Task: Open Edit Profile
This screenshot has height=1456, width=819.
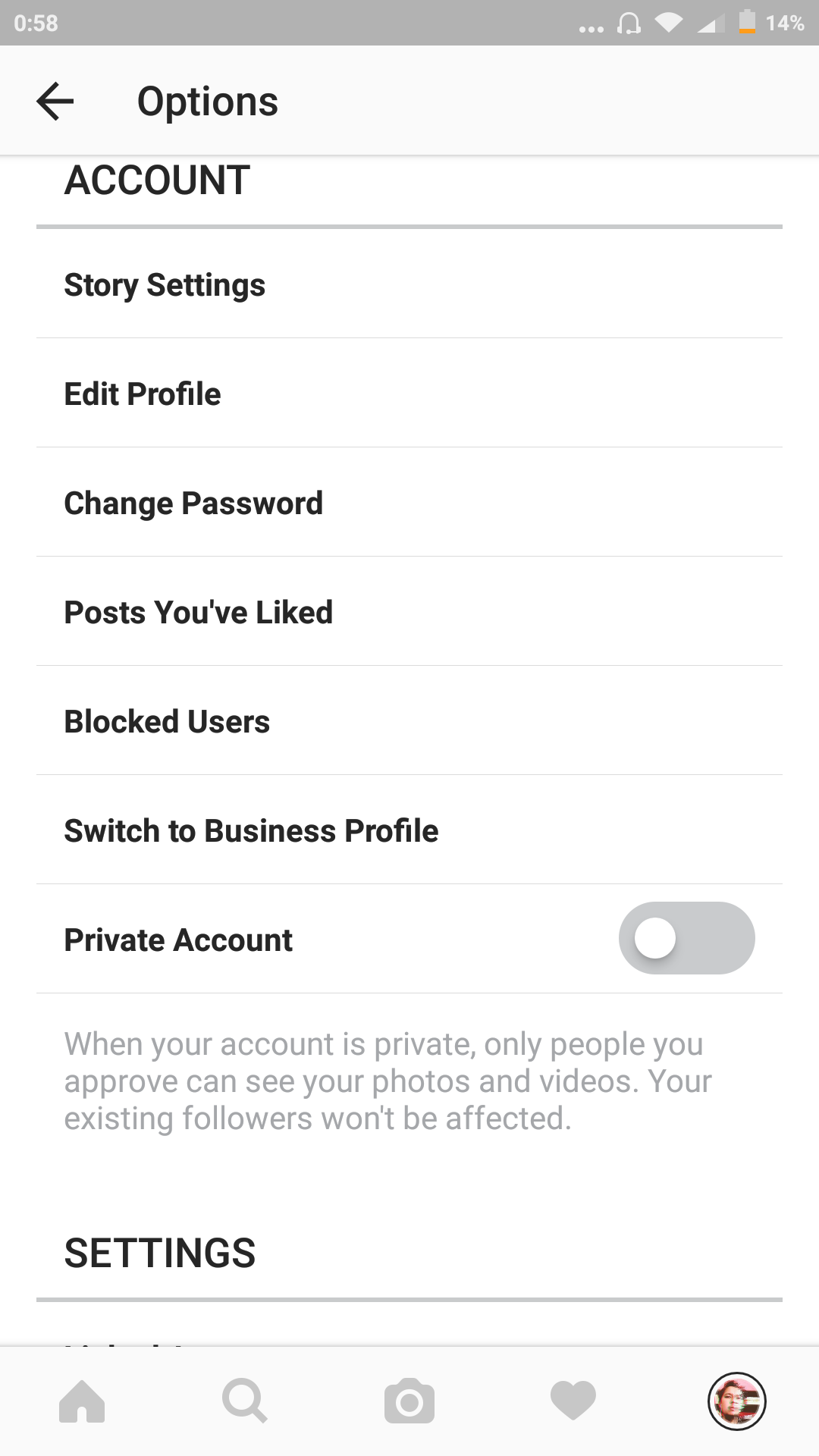Action: (x=143, y=394)
